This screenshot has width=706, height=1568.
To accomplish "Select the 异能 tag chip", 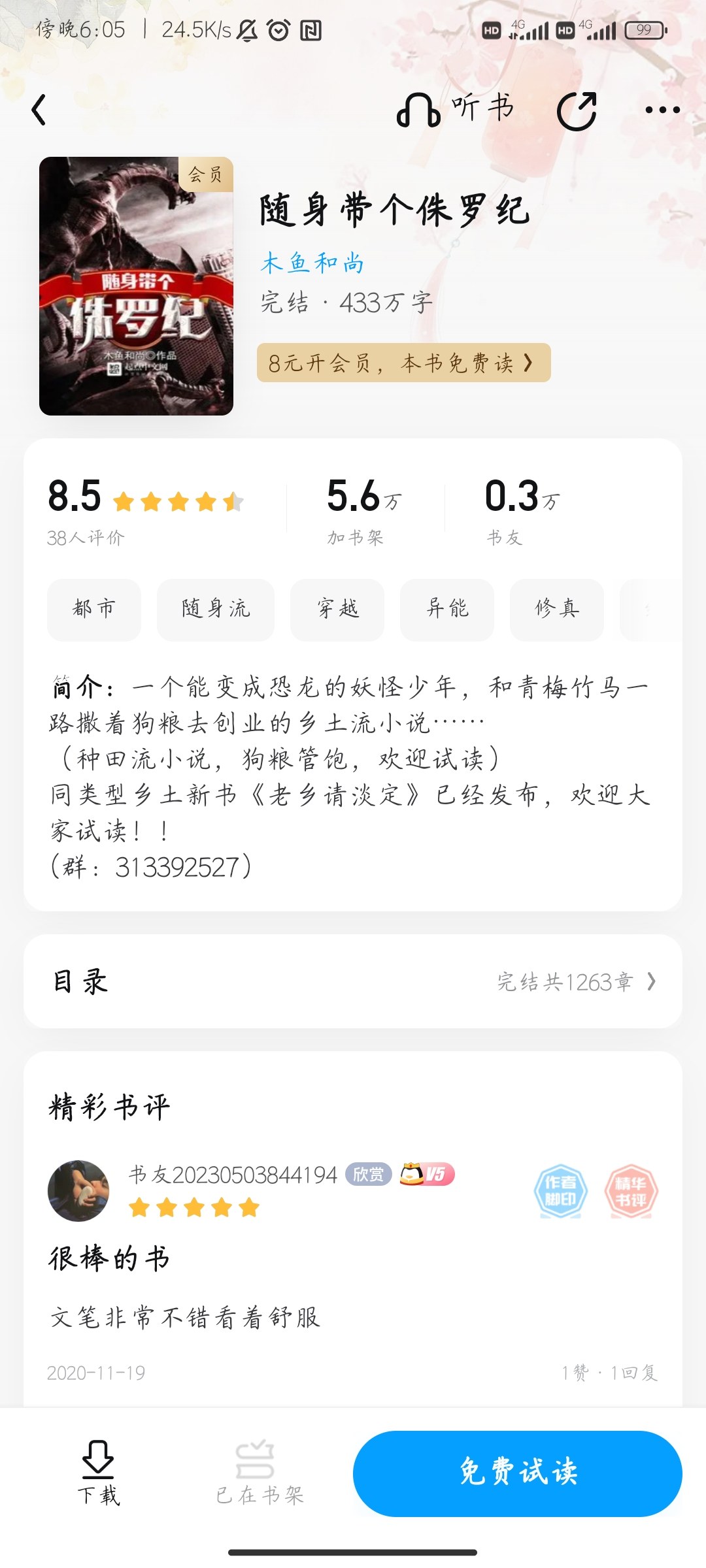I will click(447, 609).
